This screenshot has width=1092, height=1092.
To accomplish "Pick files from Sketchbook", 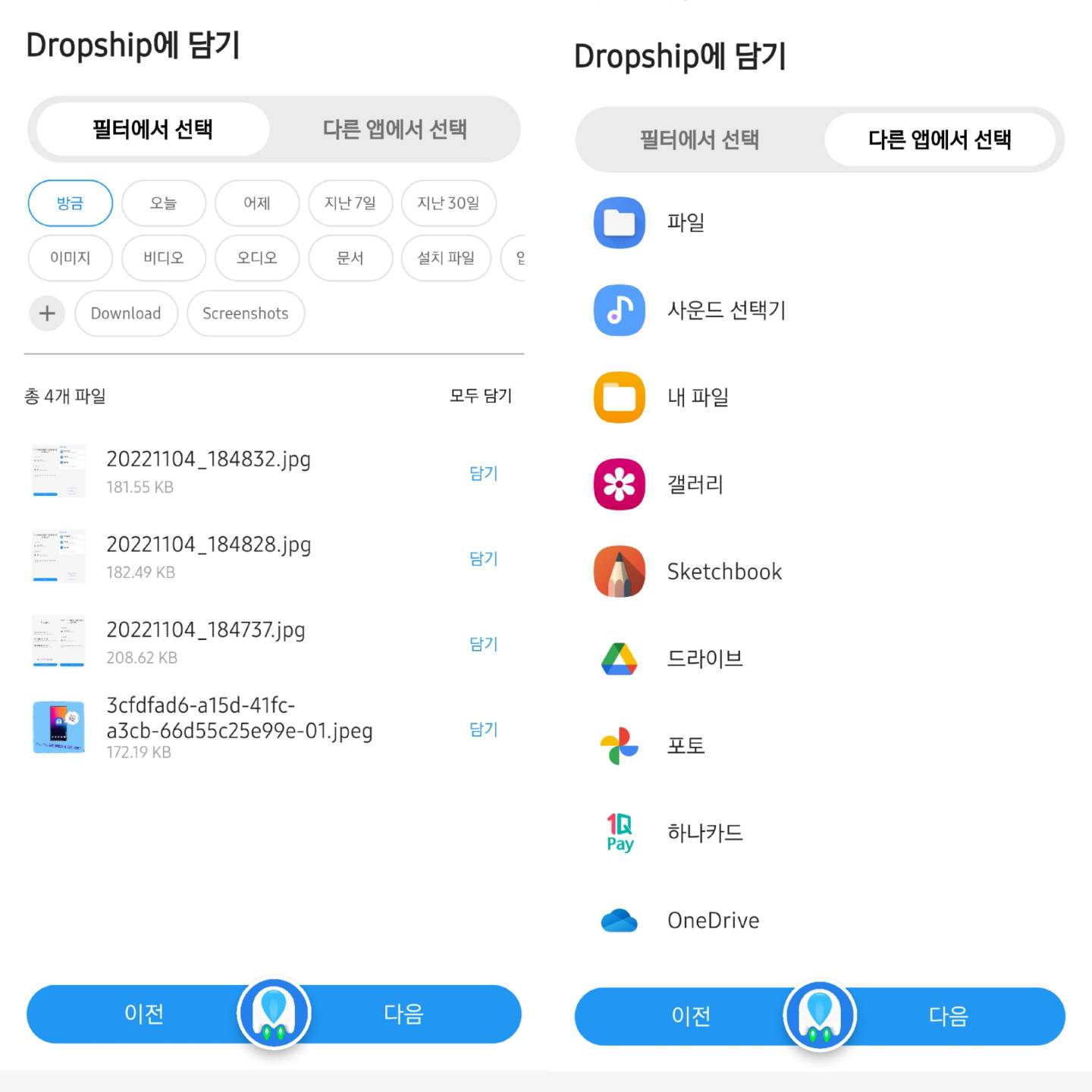I will (723, 572).
